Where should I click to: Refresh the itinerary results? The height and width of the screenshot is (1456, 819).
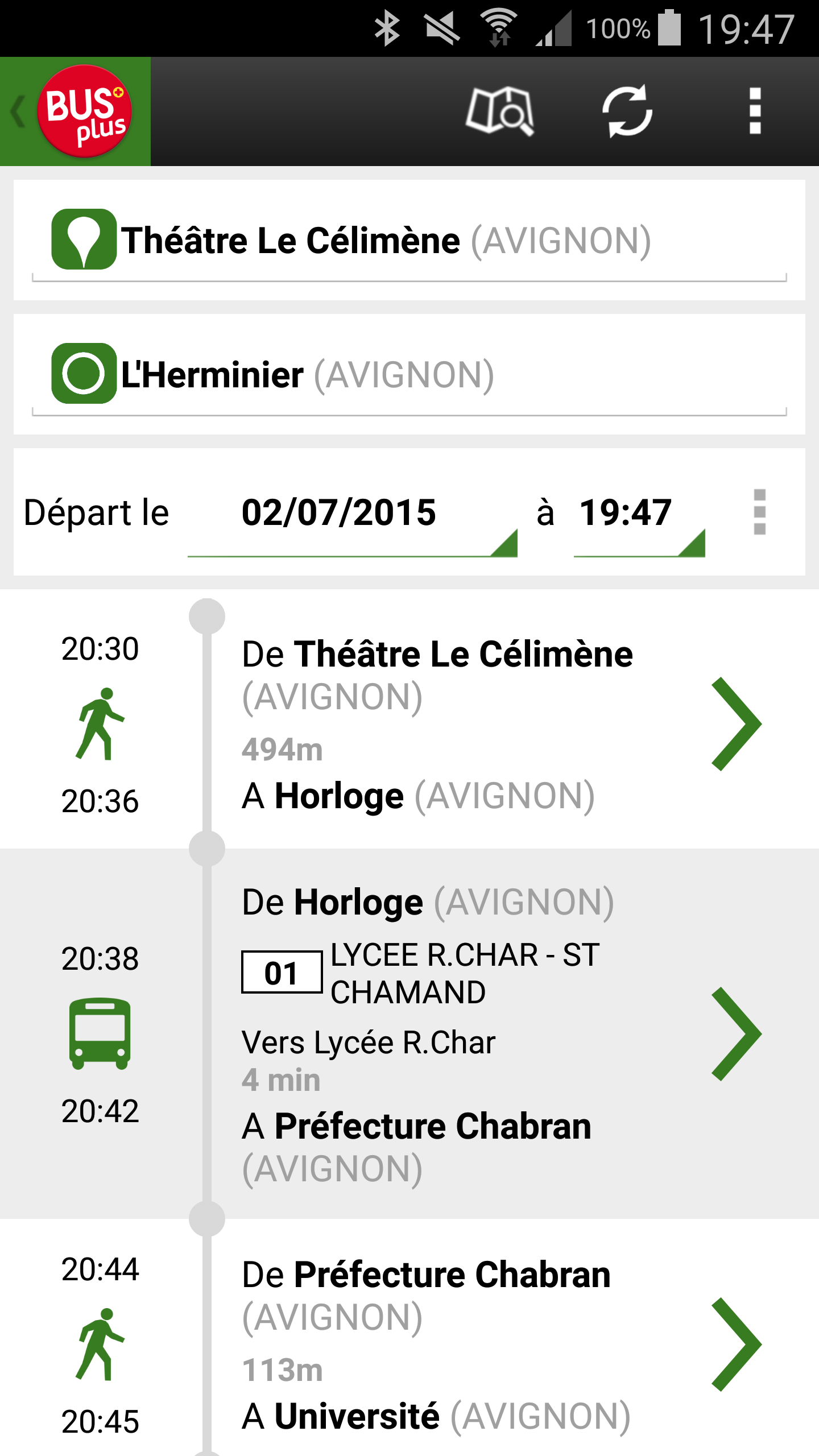point(627,111)
